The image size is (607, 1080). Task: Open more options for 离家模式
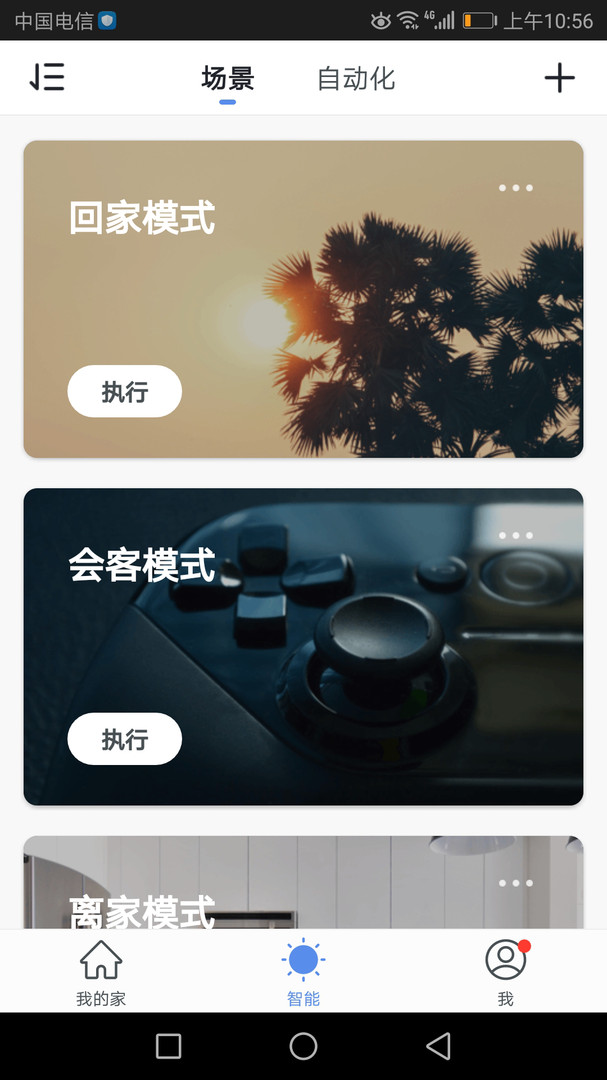515,883
